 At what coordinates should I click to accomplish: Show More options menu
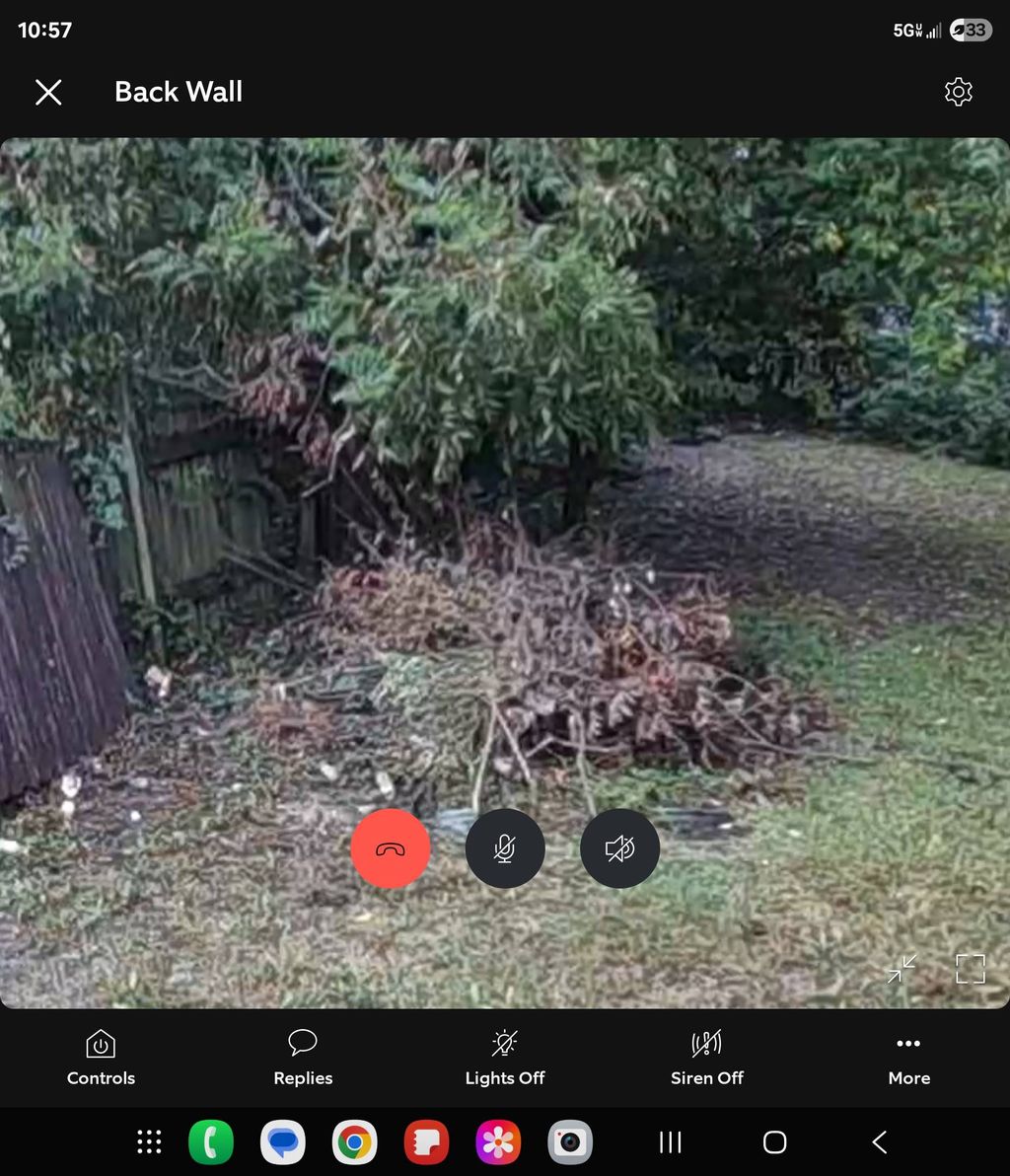pos(908,1058)
